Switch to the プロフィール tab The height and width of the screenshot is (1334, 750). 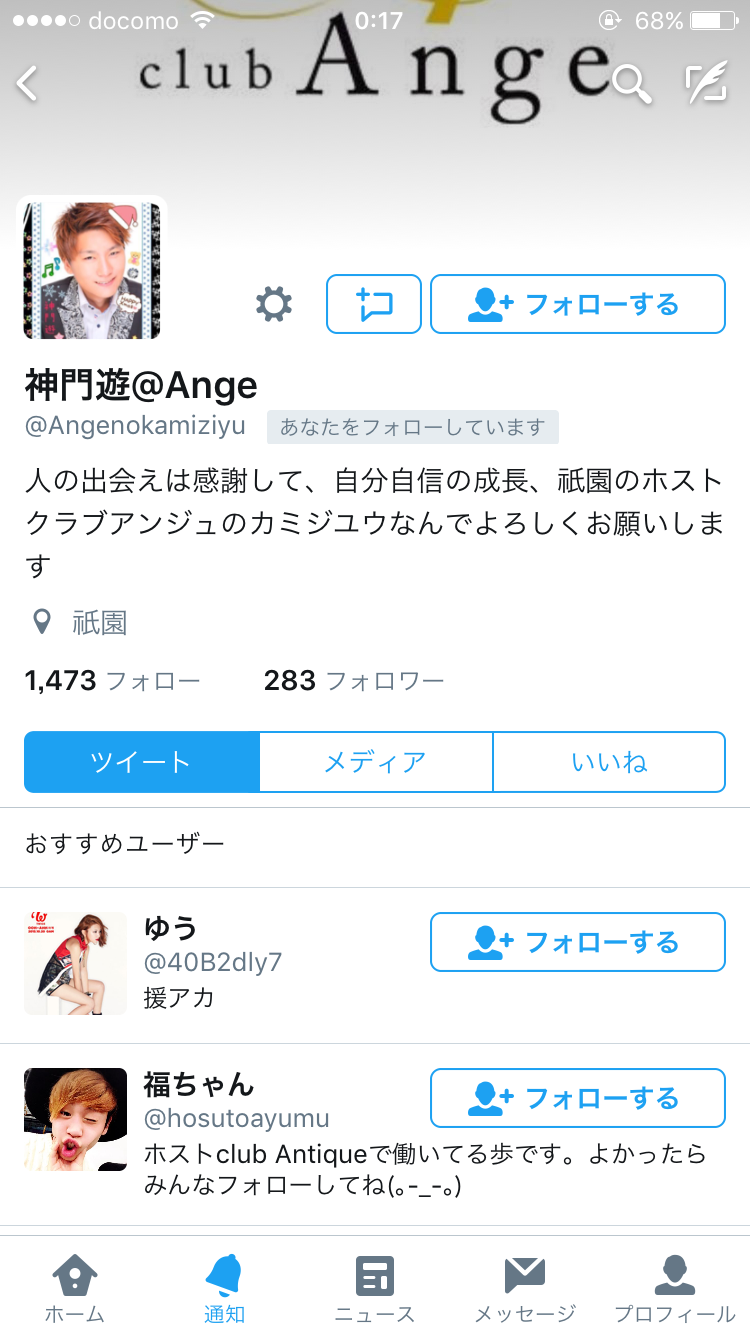point(675,1288)
